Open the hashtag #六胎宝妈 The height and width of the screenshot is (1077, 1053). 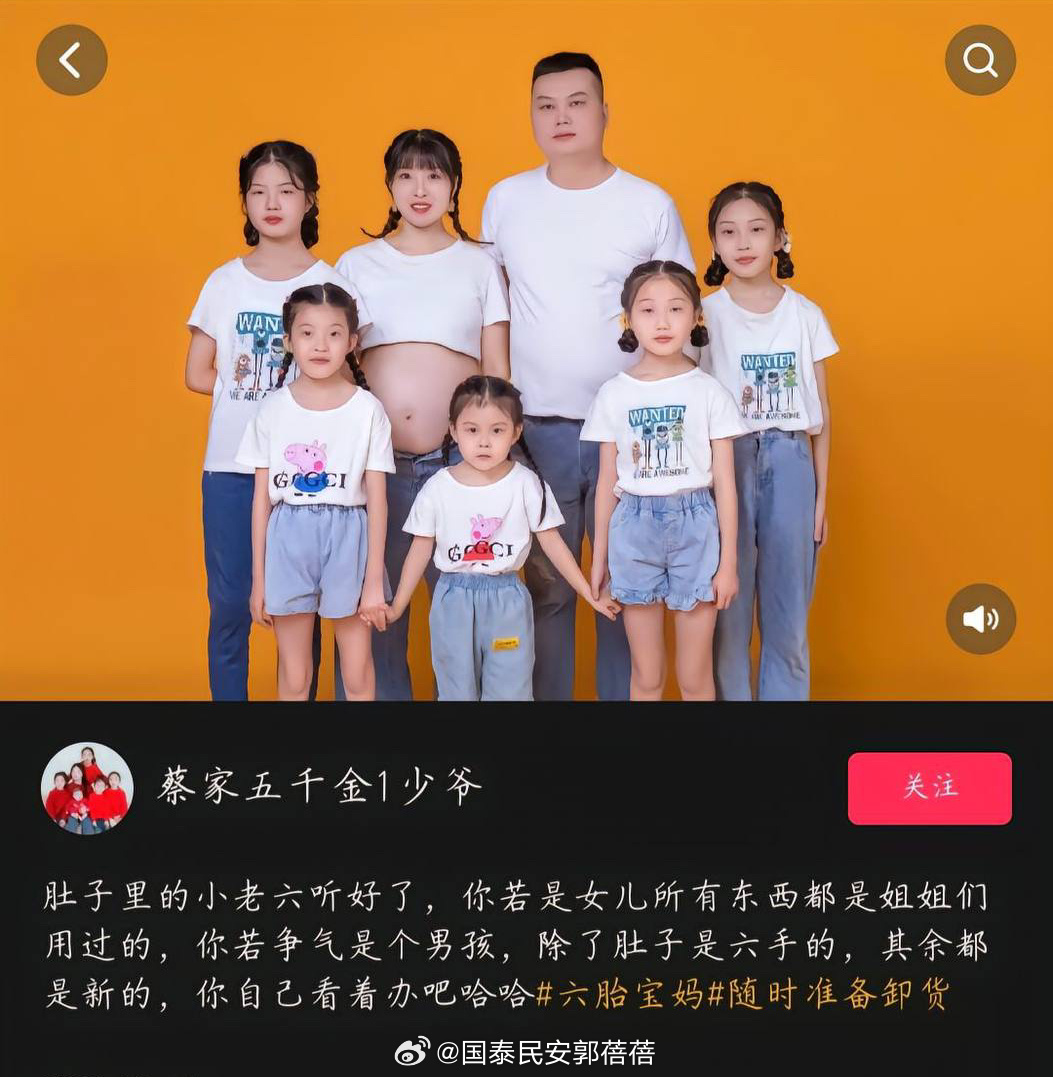pyautogui.click(x=619, y=994)
